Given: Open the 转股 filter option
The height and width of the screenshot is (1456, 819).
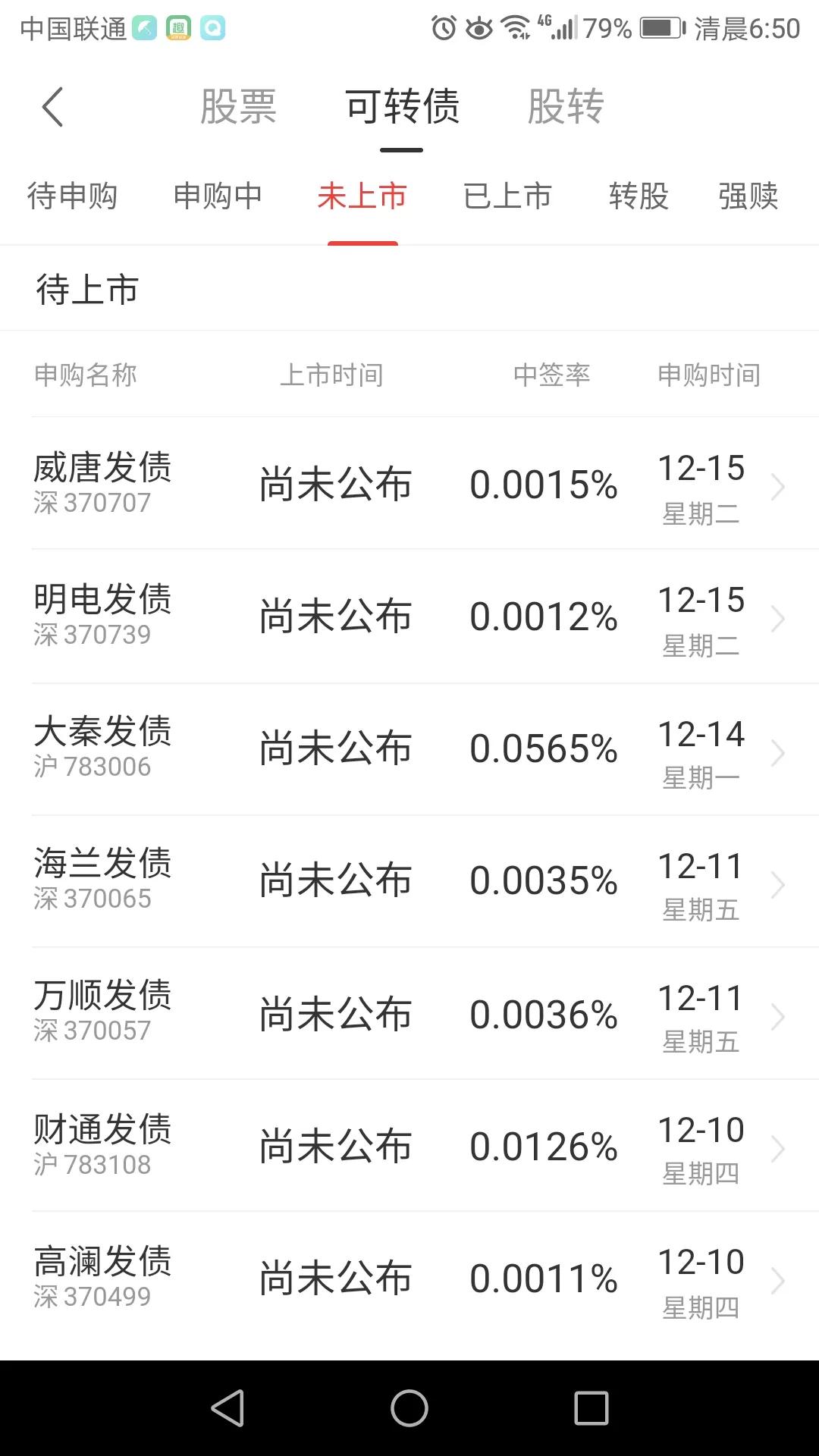Looking at the screenshot, I should pyautogui.click(x=638, y=196).
